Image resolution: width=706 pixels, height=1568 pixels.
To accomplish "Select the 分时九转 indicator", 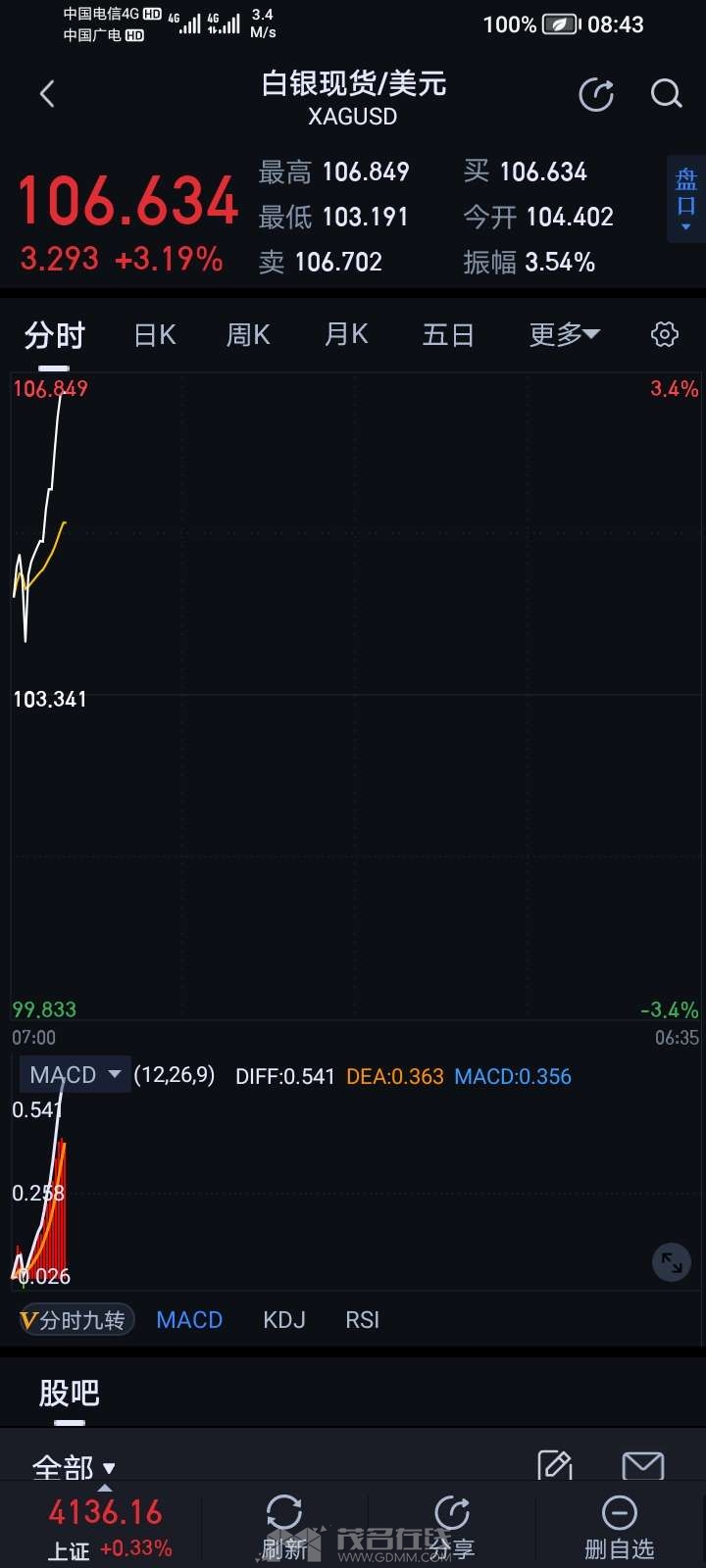I will (74, 1320).
